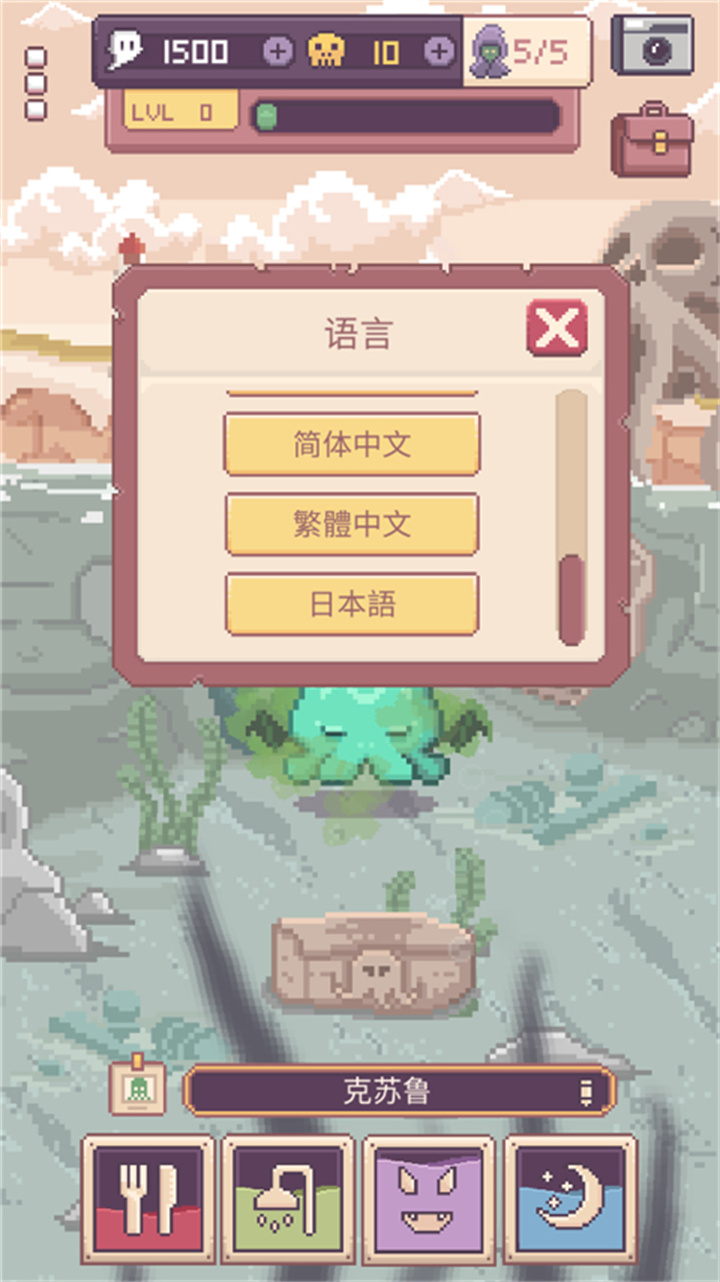Open the feeding menu with the fork icon
Screen dimensions: 720x1282
(147, 1196)
